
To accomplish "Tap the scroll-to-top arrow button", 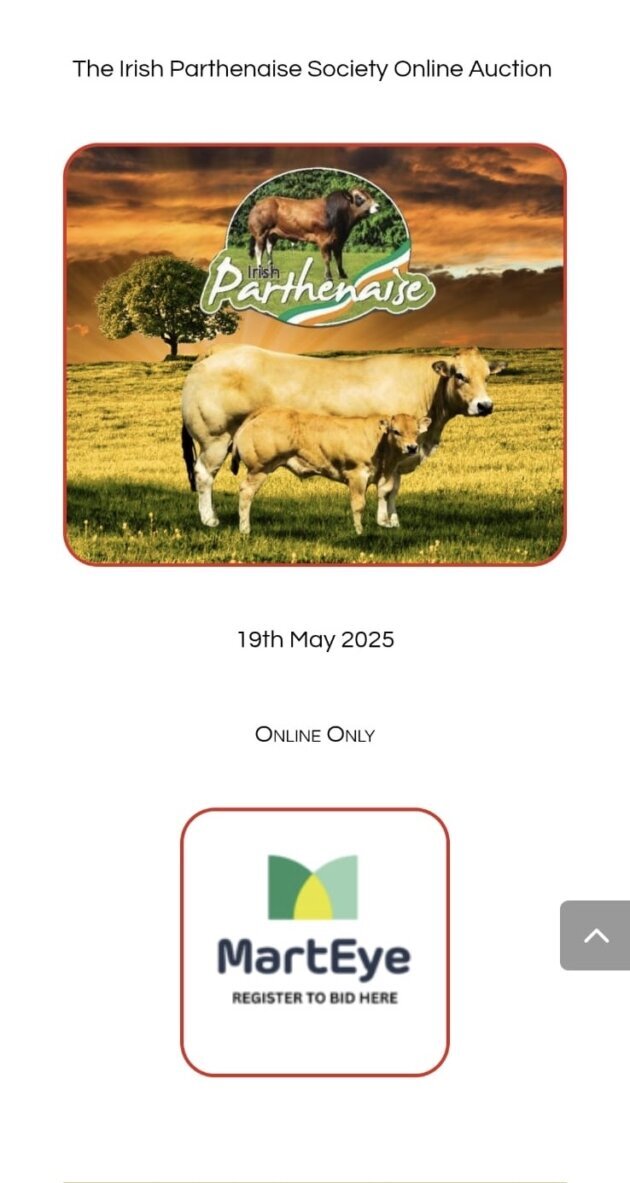I will tap(596, 935).
